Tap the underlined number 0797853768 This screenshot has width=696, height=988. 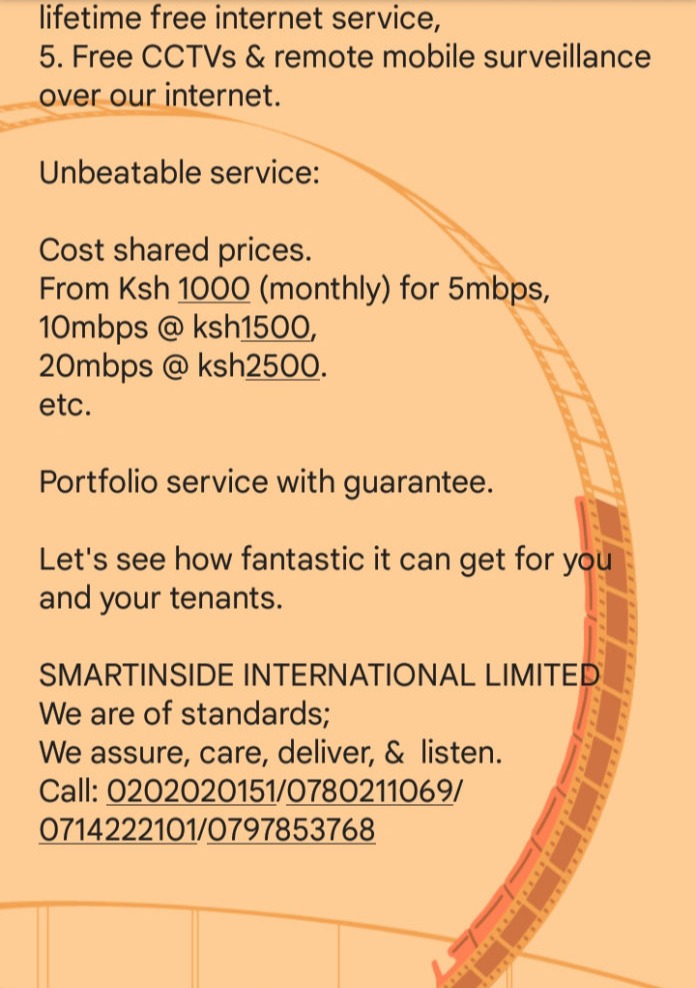click(x=291, y=830)
